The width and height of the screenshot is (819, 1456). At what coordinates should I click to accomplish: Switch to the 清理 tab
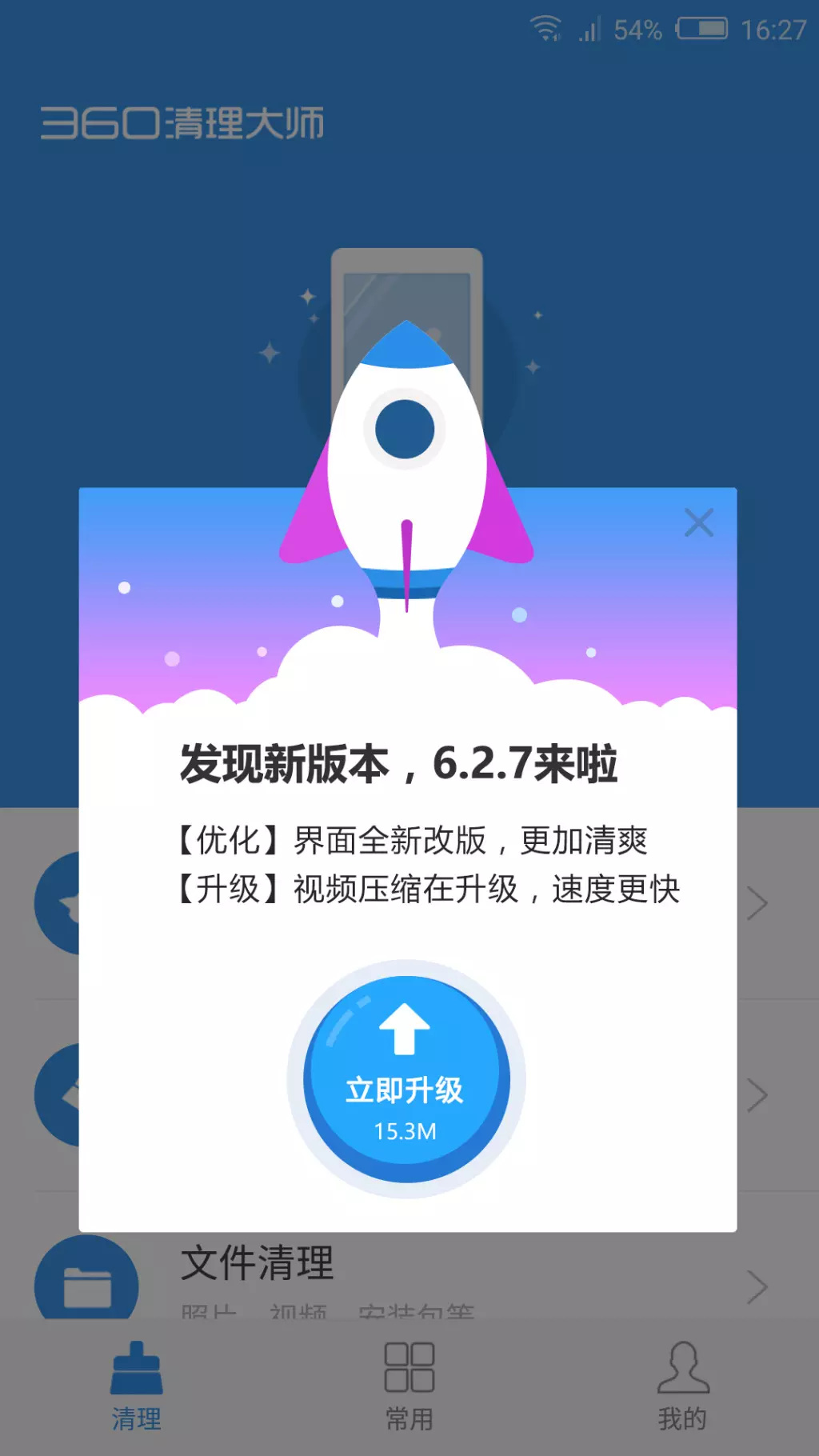(x=137, y=1387)
